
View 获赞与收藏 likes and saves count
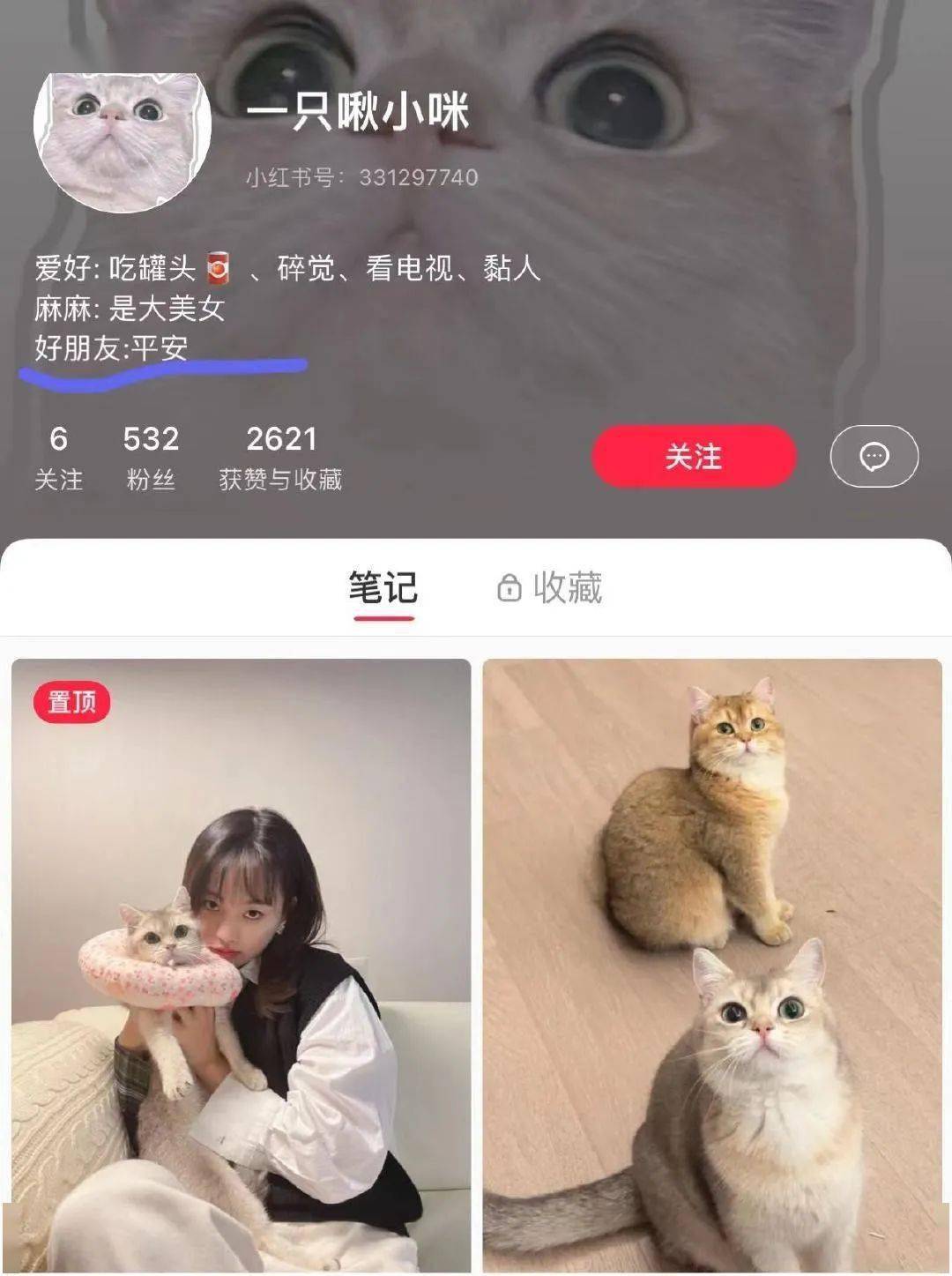pyautogui.click(x=280, y=457)
